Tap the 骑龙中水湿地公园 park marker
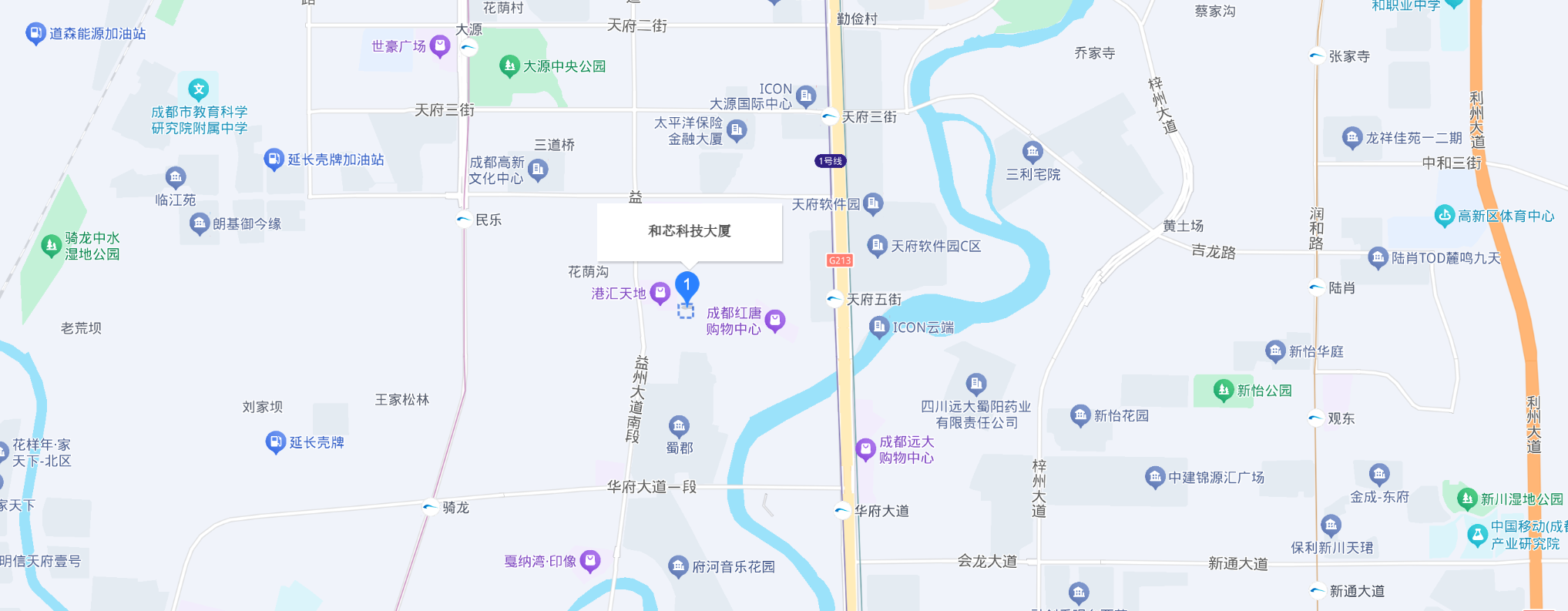 [x=51, y=246]
